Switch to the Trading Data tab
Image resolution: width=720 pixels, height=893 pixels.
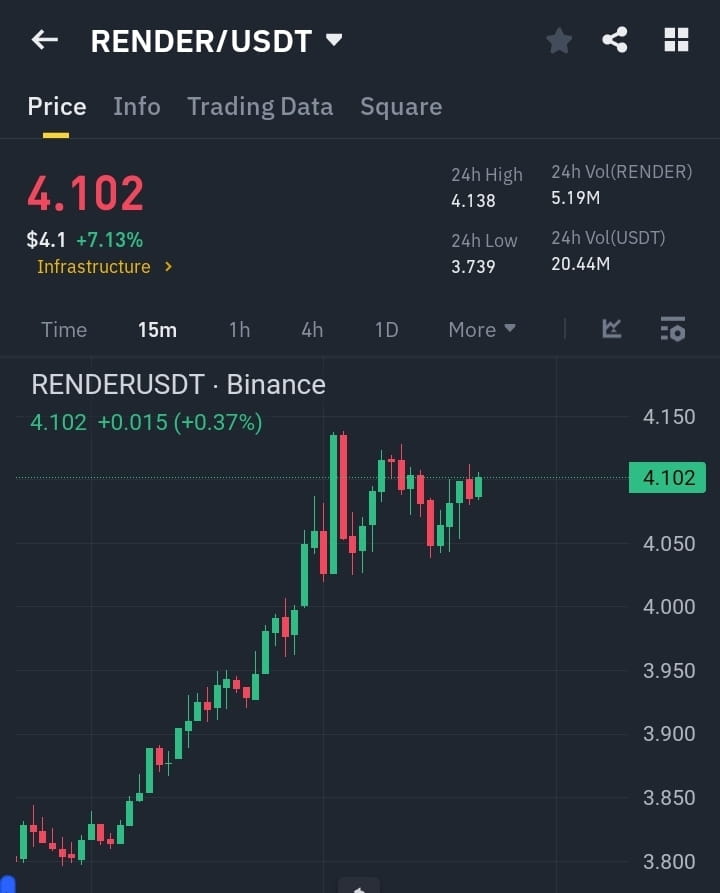point(260,106)
